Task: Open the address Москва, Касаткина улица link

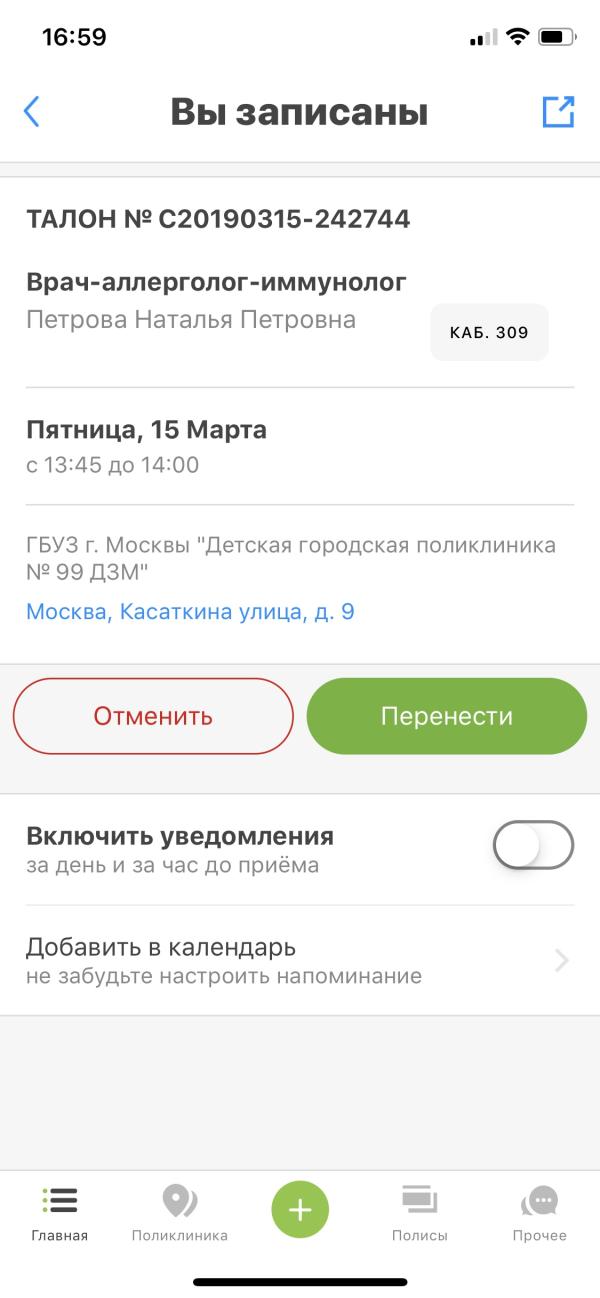Action: pos(190,612)
